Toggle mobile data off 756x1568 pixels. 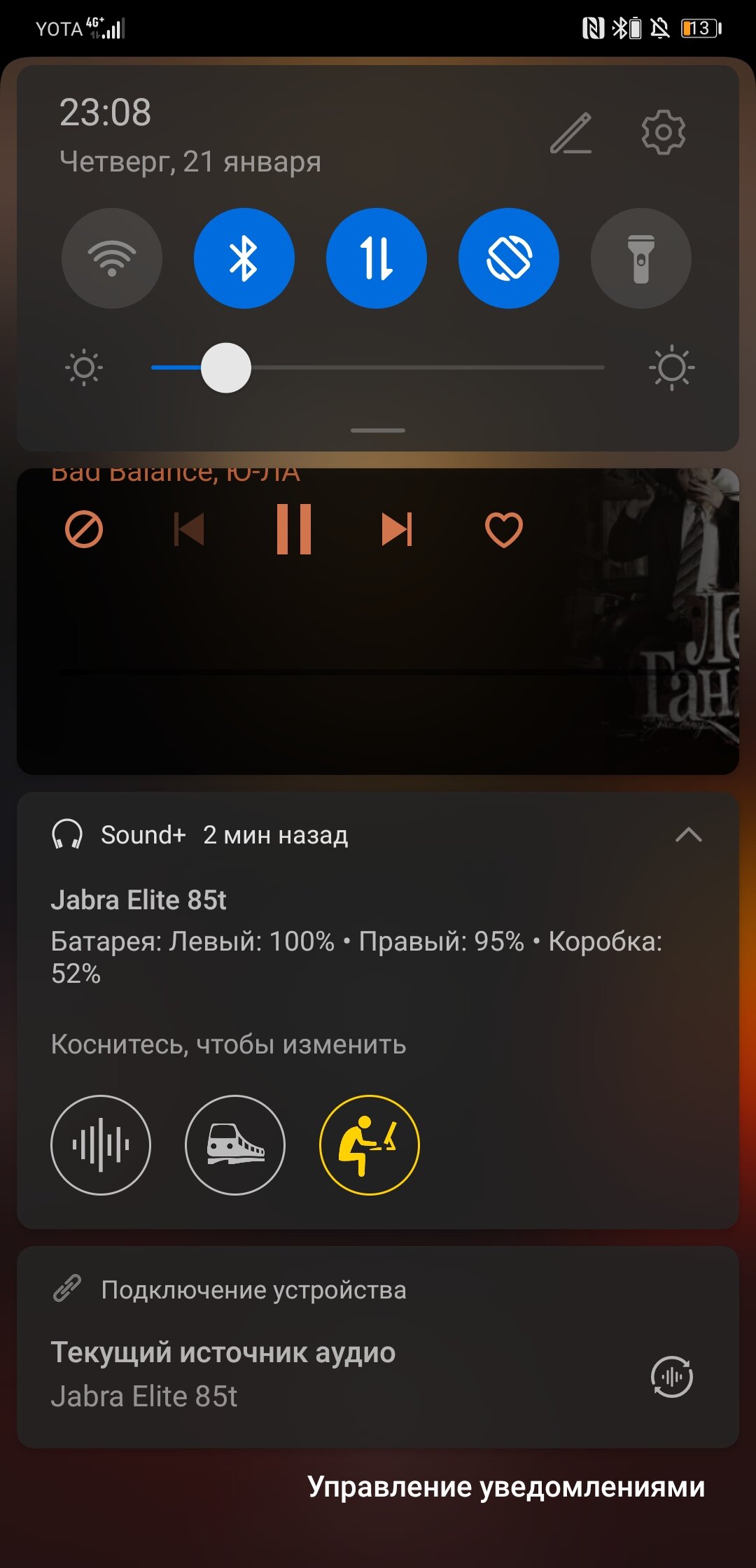(377, 258)
